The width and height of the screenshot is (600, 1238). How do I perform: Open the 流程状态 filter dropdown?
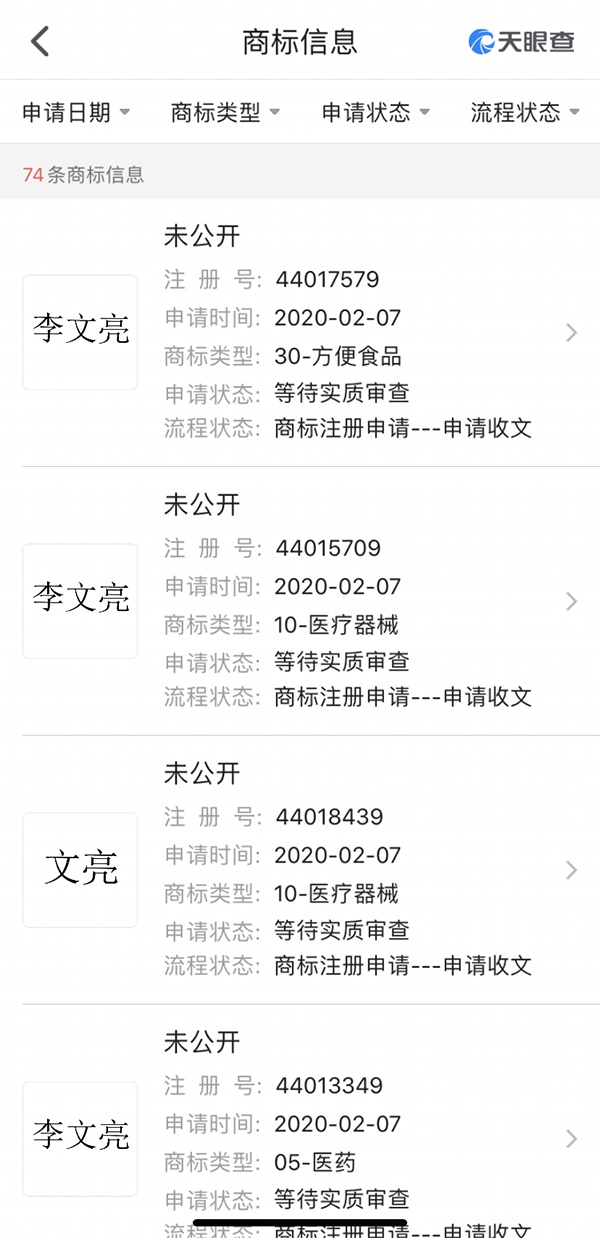[525, 112]
